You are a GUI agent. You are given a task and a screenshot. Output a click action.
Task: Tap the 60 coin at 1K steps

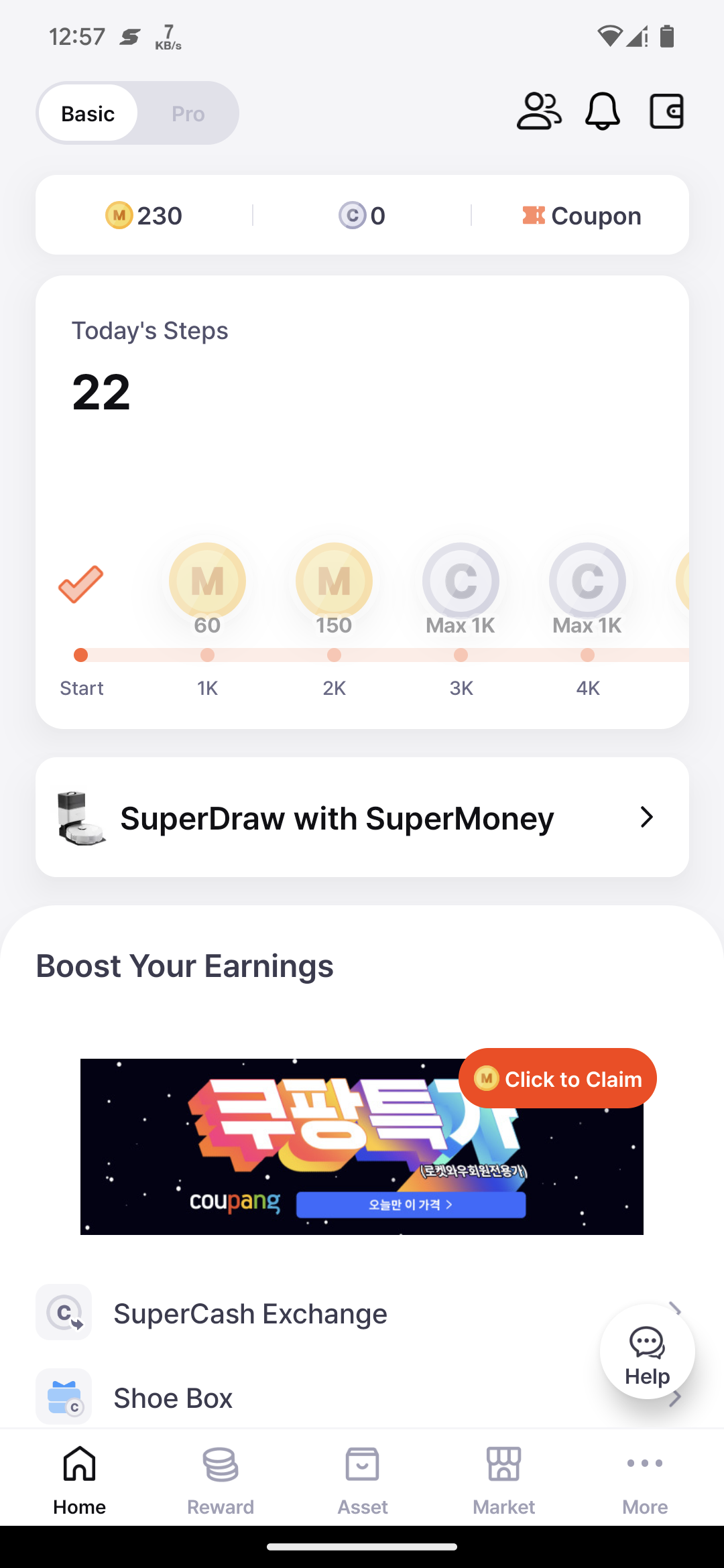(x=207, y=581)
